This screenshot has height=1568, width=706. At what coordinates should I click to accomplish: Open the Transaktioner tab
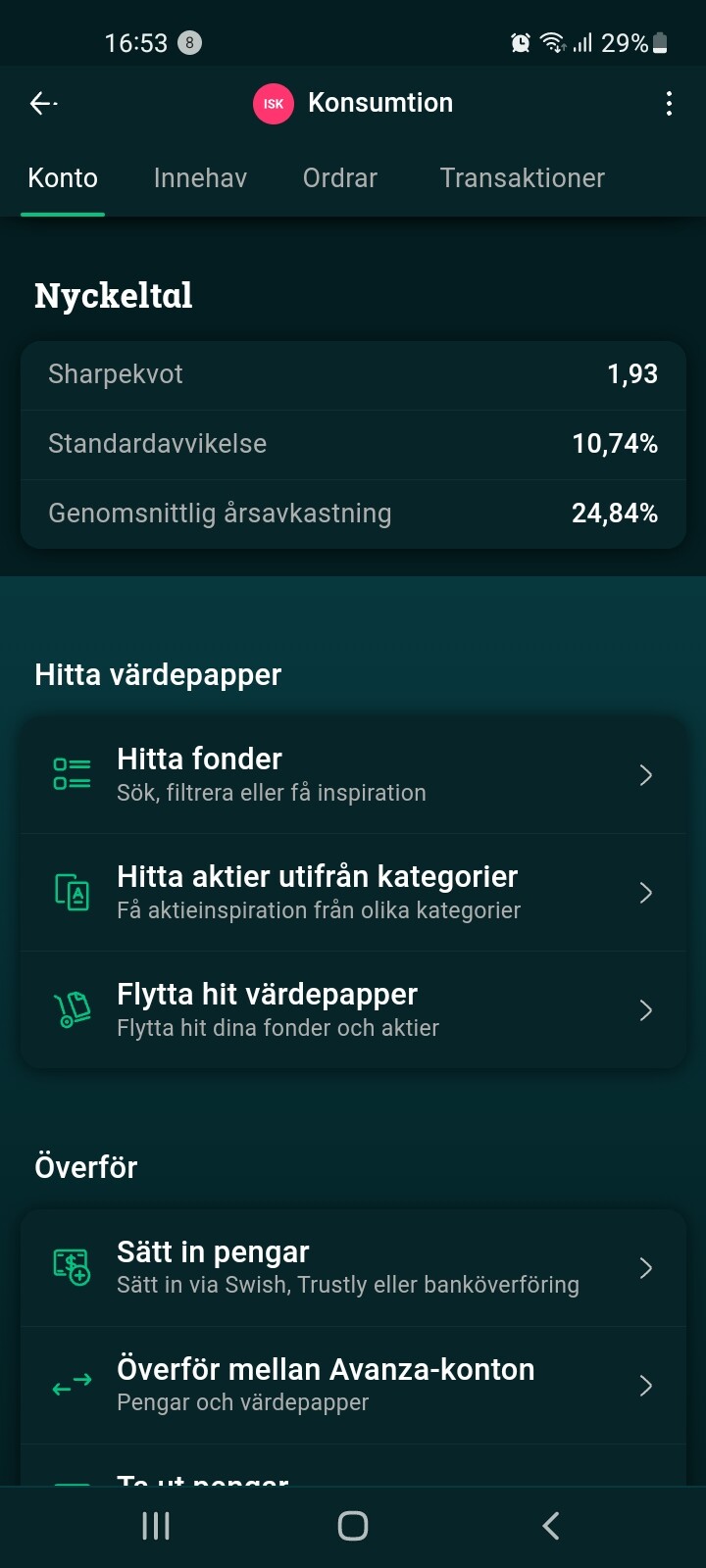coord(522,178)
